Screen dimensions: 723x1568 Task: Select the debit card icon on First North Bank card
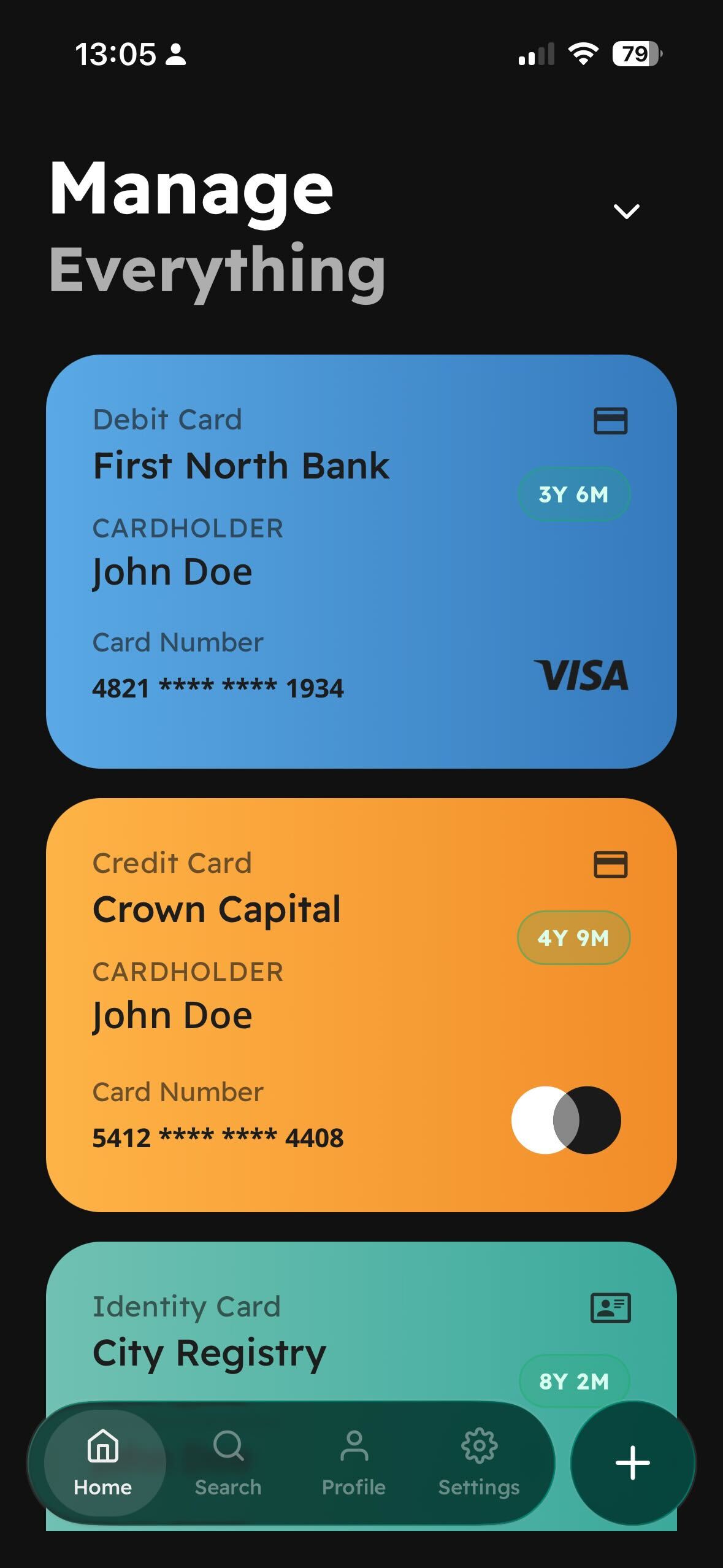[611, 421]
